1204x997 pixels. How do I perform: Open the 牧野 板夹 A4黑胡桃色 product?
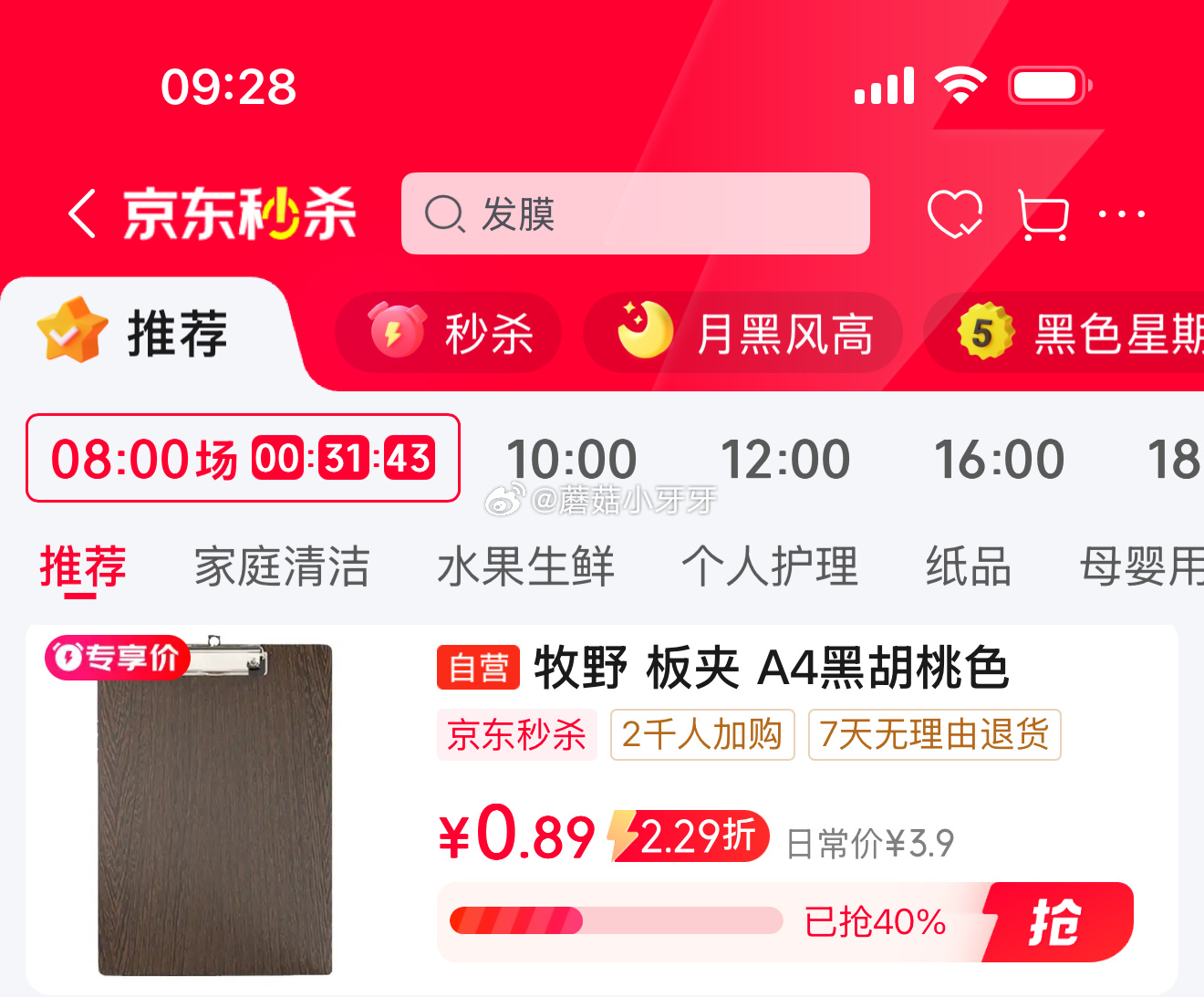[x=771, y=669]
